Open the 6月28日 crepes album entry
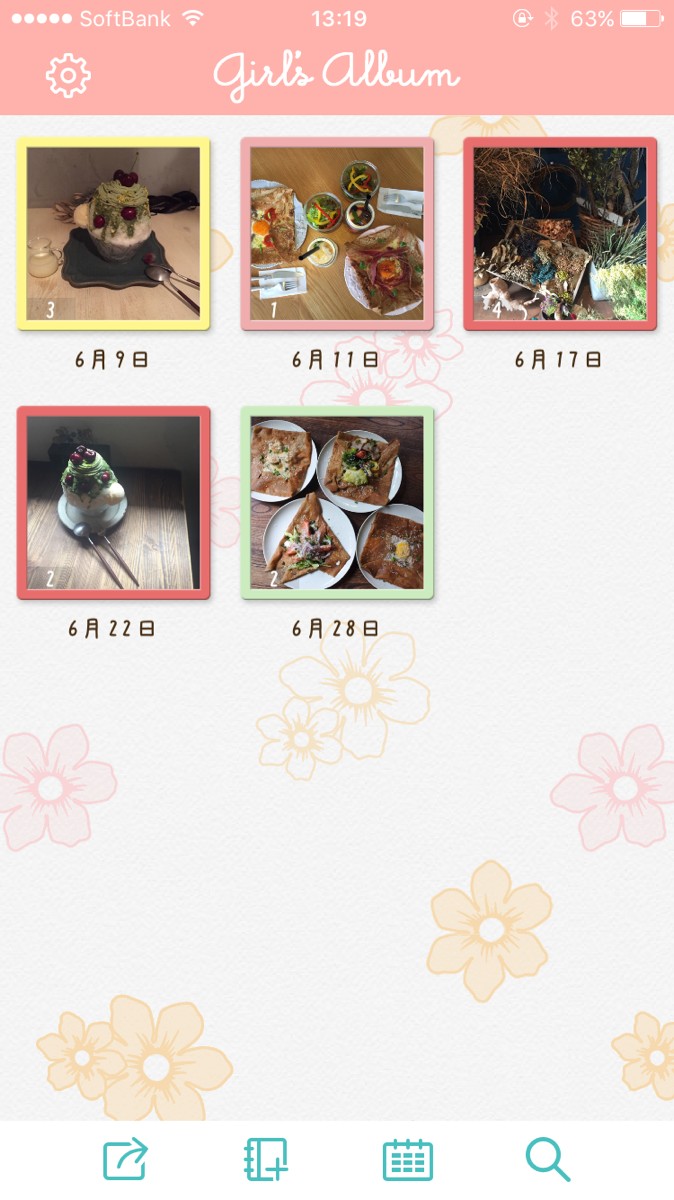Viewport: 674px width, 1200px height. pyautogui.click(x=337, y=503)
